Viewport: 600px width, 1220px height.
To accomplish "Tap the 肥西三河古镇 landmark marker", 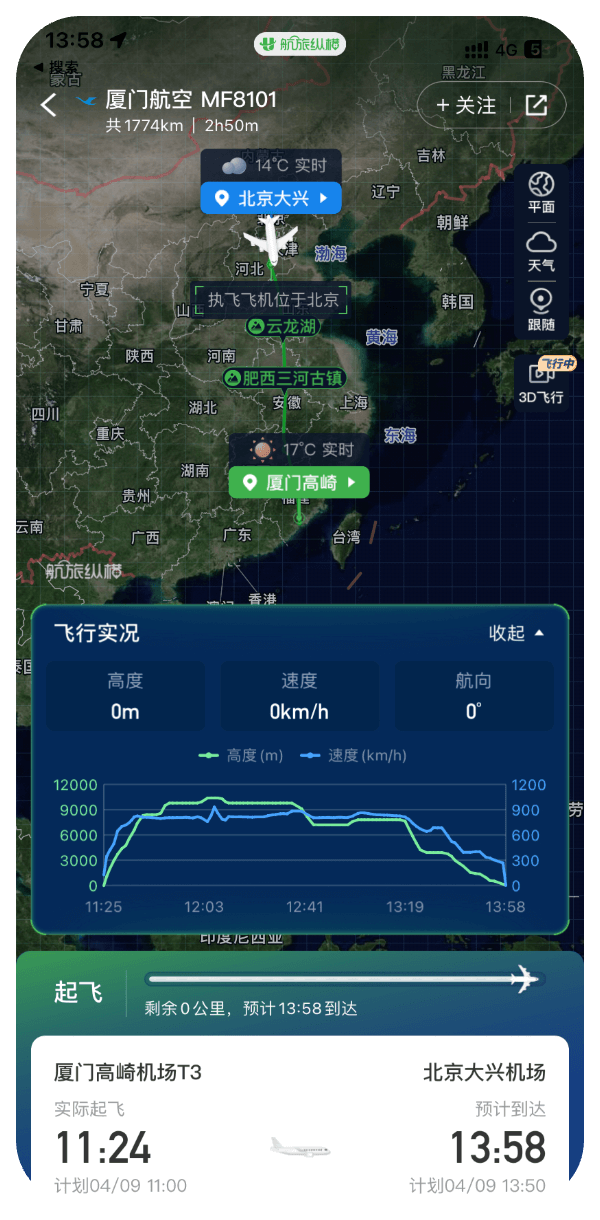I will [x=283, y=378].
